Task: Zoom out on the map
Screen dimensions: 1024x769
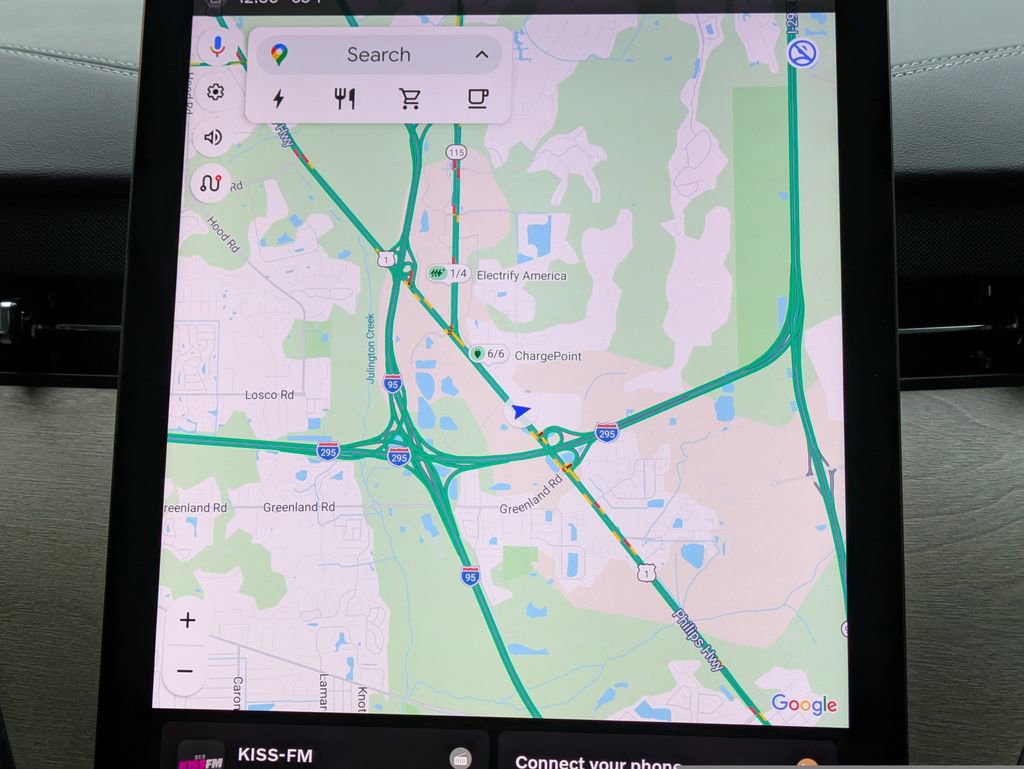Action: (185, 671)
